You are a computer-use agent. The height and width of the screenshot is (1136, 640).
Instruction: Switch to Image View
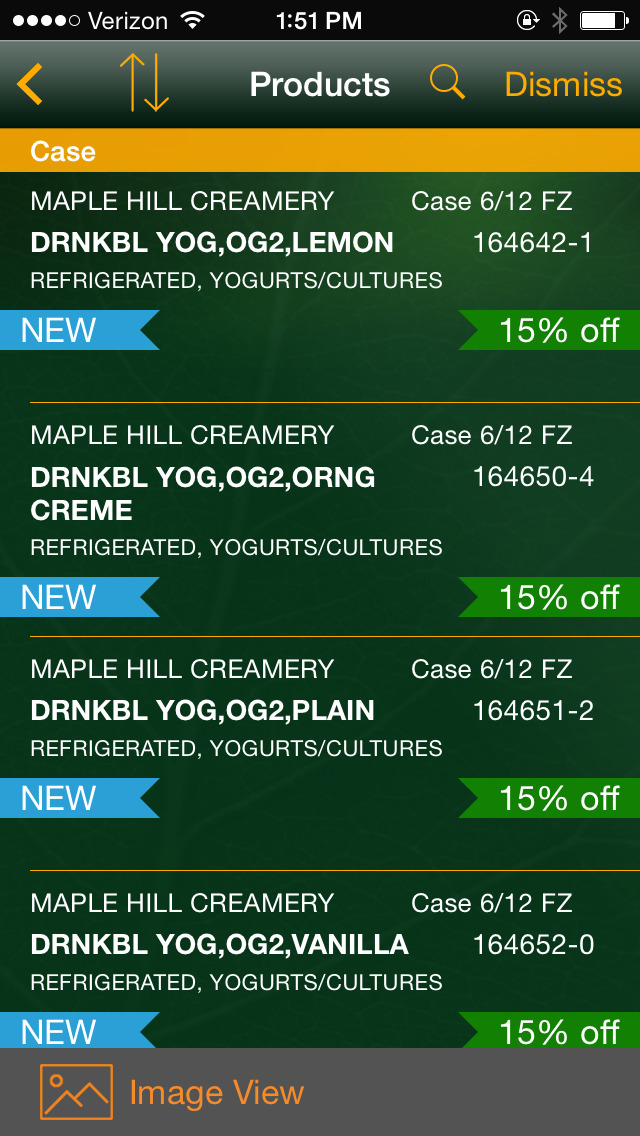point(173,1092)
